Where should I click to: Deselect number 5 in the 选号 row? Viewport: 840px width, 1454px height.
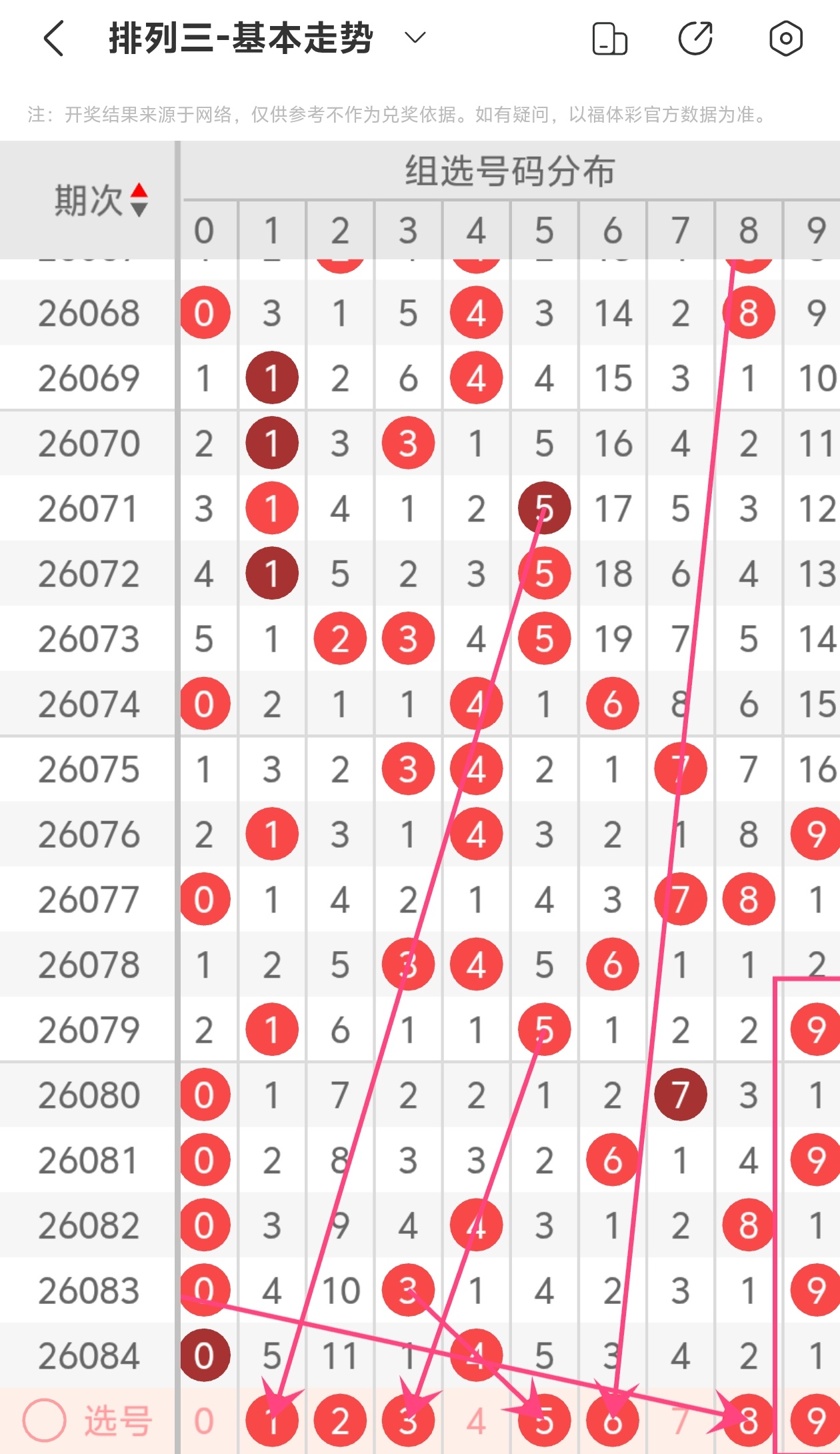pyautogui.click(x=544, y=1421)
